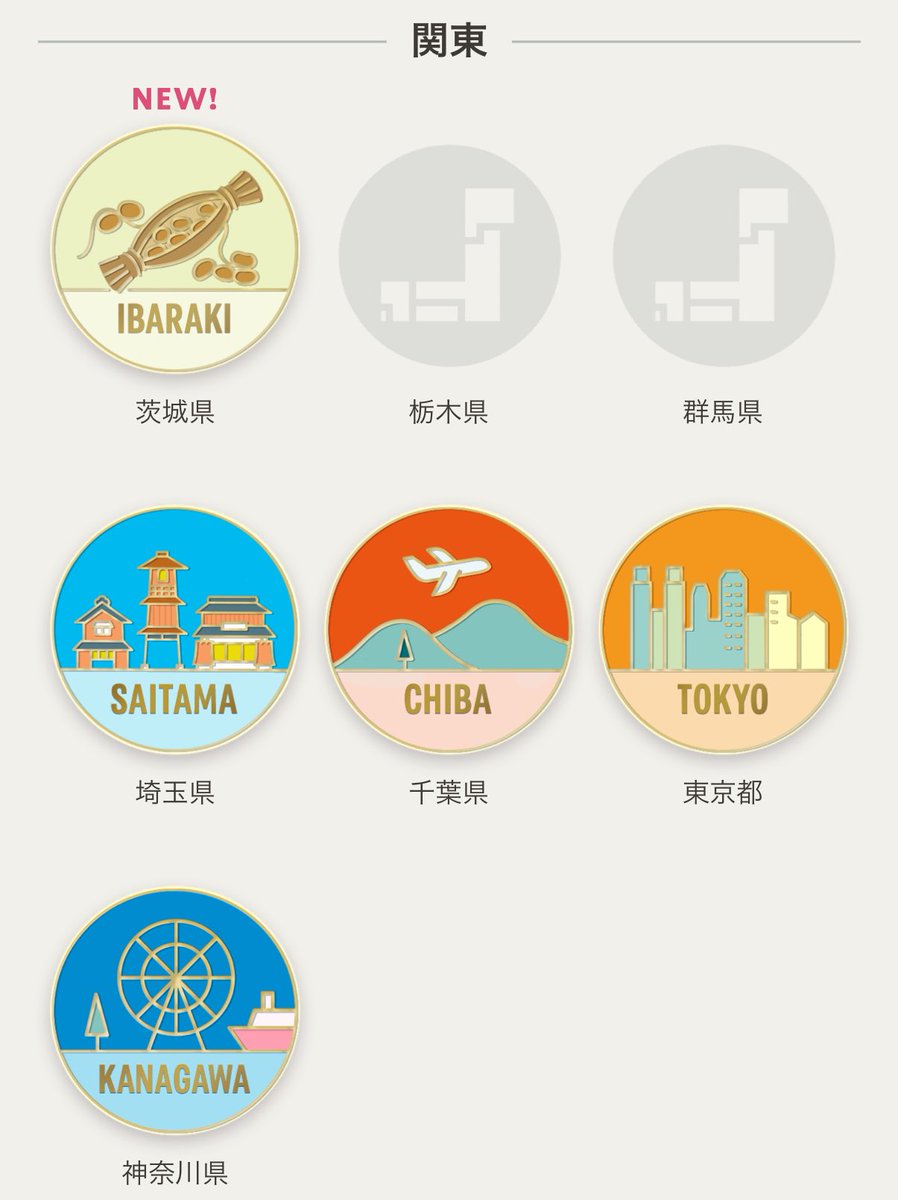
Task: Open the Chiba airplane badge
Action: pos(449,630)
